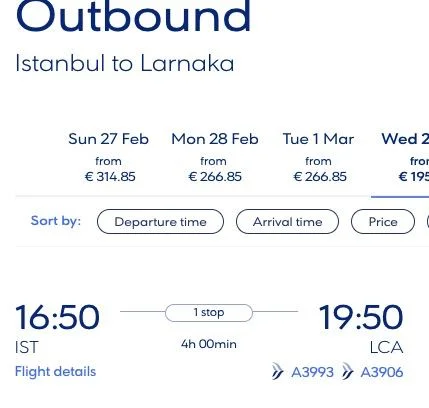Open flight number A3906

pyautogui.click(x=382, y=372)
